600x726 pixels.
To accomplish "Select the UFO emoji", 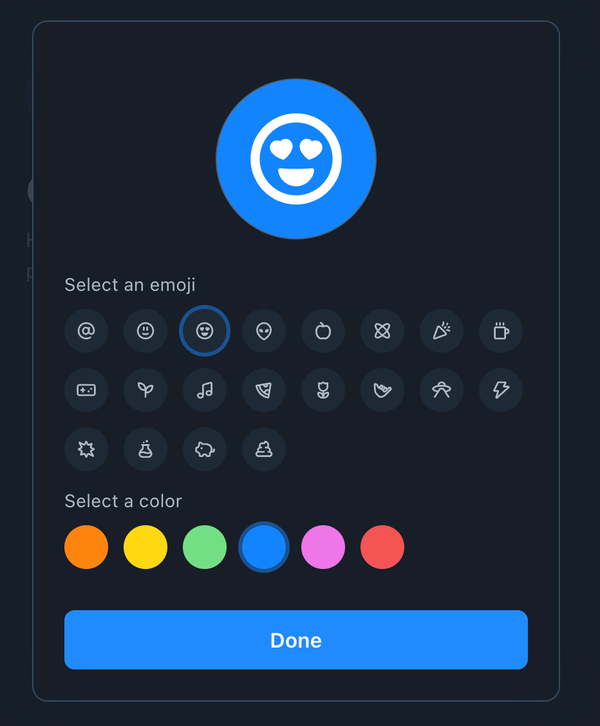I will point(442,390).
